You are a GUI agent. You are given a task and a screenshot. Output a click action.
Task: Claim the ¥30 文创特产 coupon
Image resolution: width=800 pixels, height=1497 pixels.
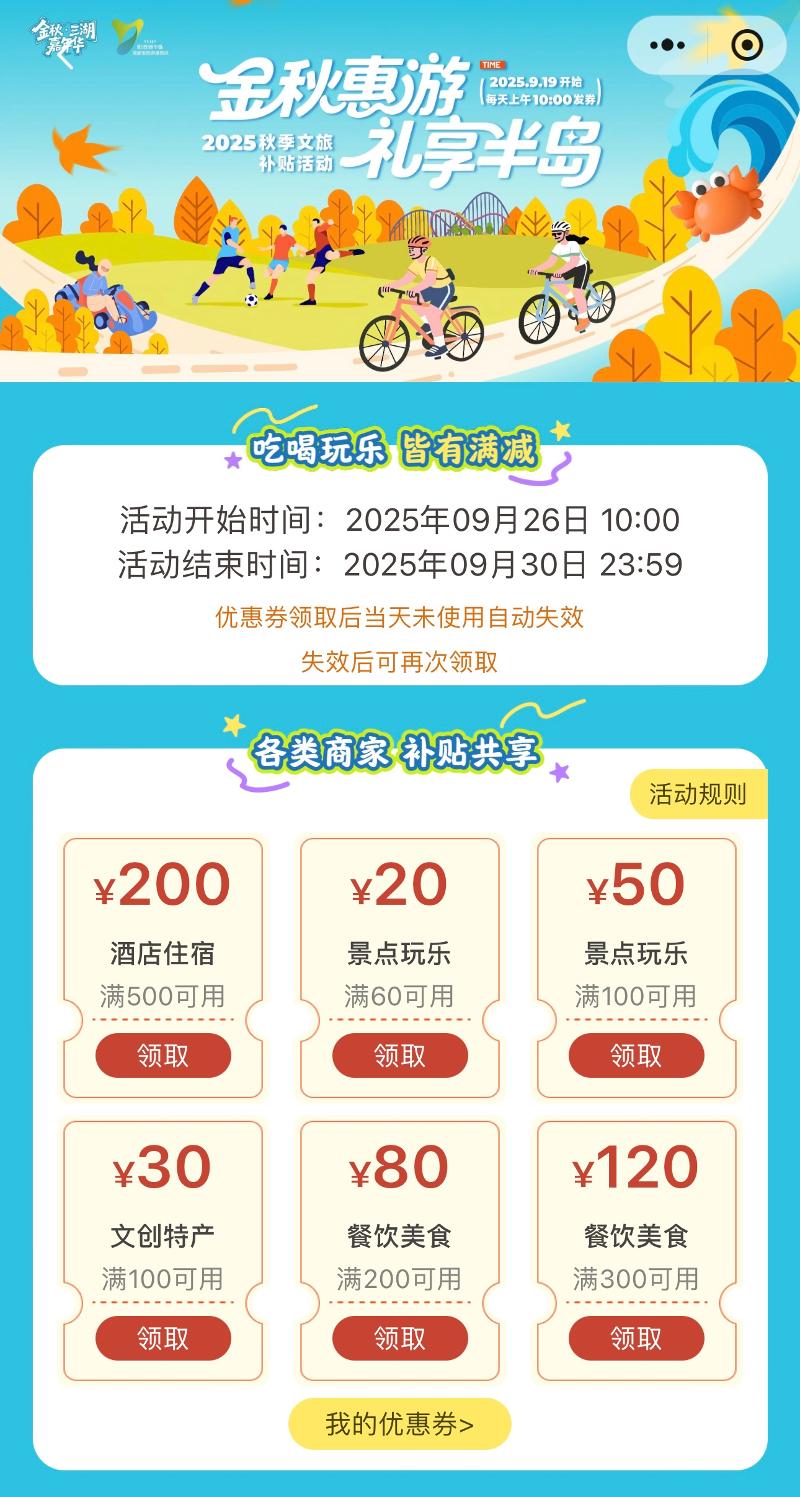tap(163, 1338)
